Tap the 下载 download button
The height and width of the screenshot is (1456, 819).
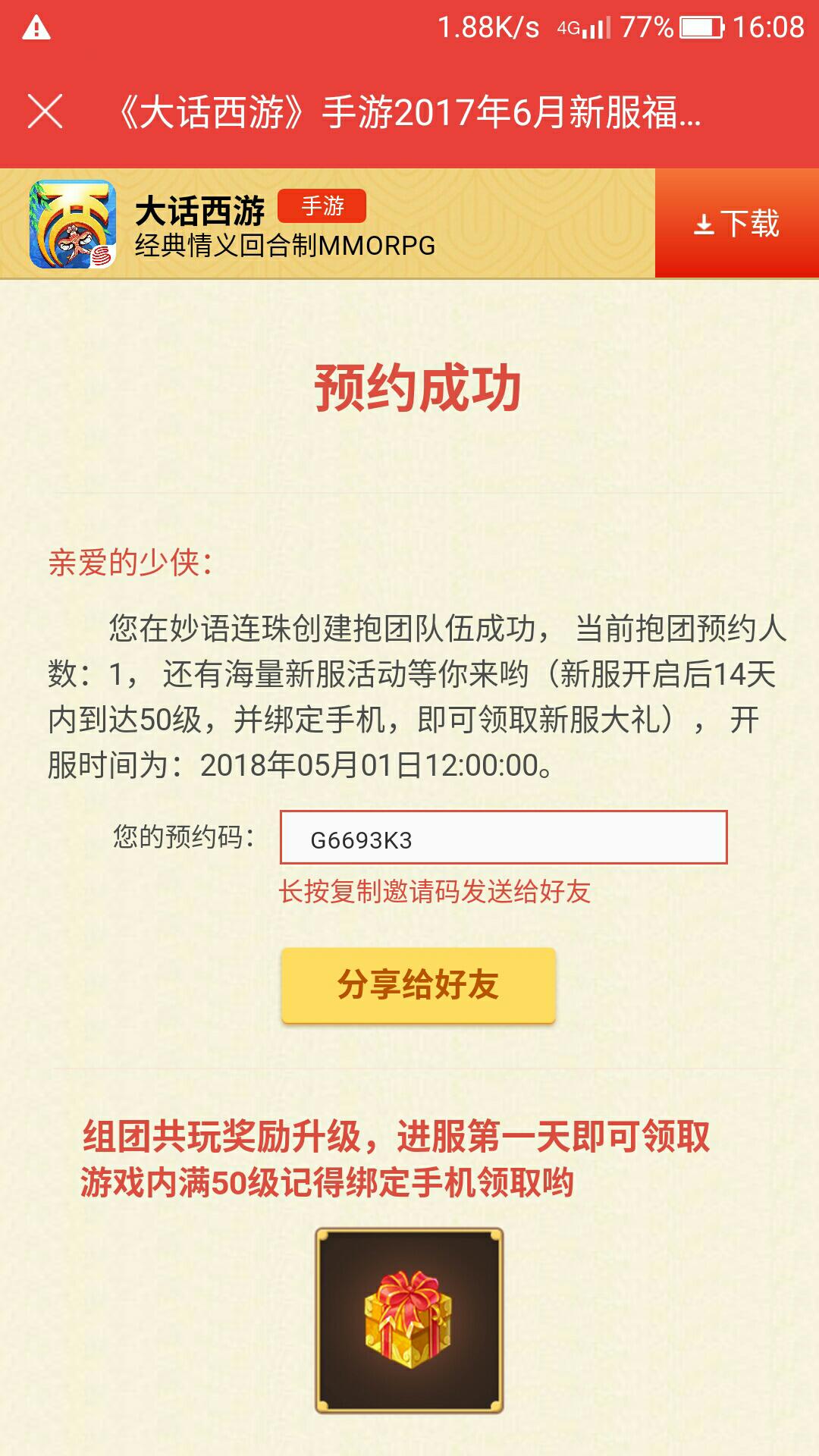coord(736,224)
